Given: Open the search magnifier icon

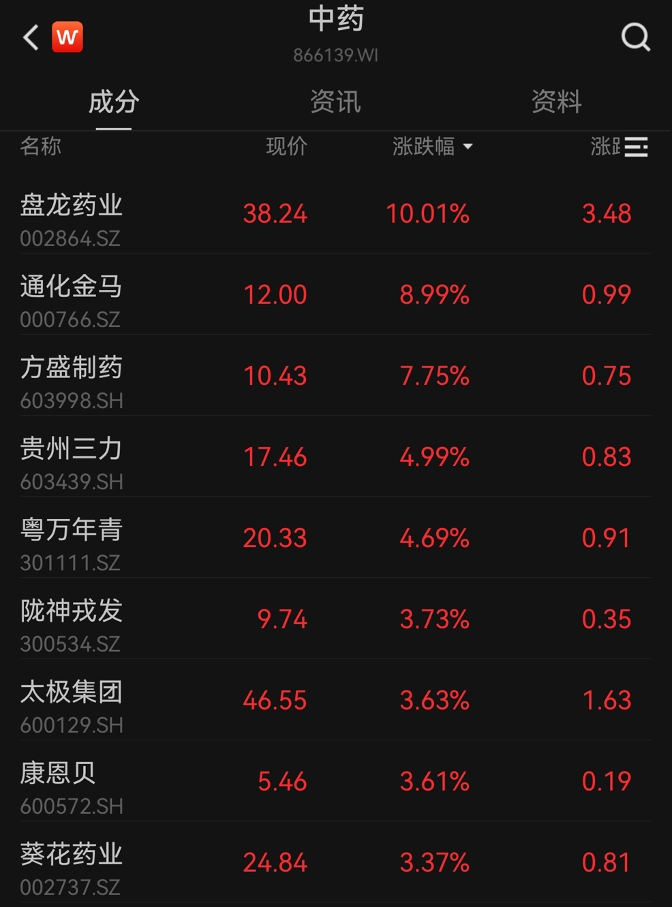Looking at the screenshot, I should 636,38.
